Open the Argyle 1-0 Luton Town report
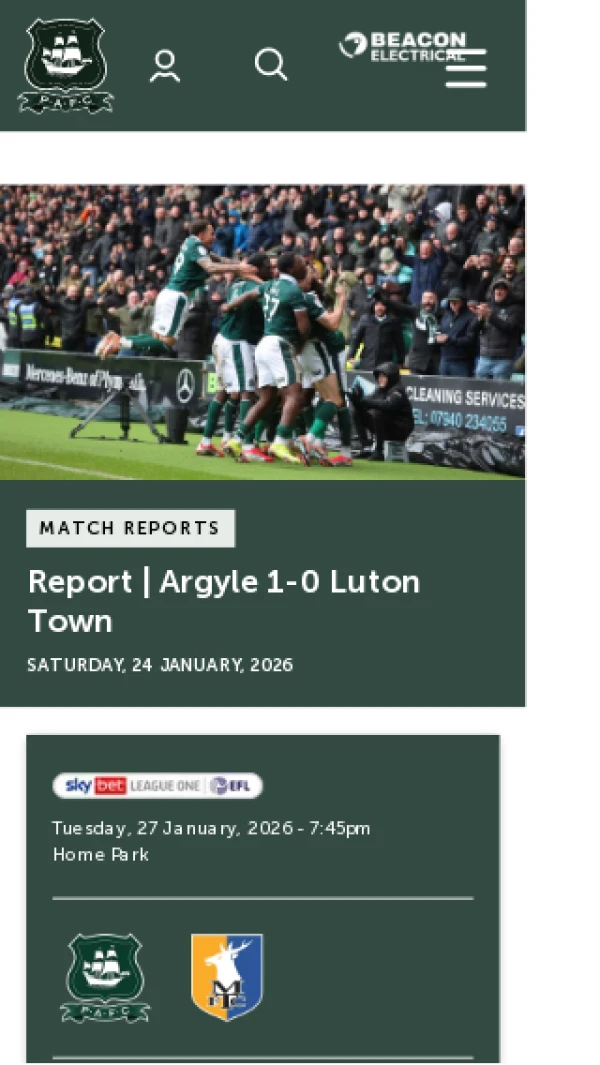 click(x=223, y=600)
